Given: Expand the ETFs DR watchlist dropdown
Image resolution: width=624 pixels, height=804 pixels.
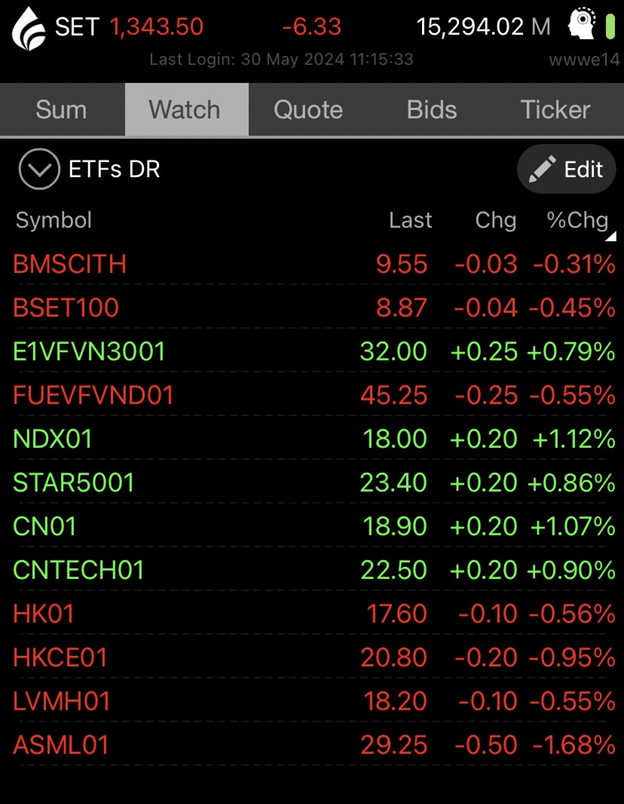Looking at the screenshot, I should [40, 170].
